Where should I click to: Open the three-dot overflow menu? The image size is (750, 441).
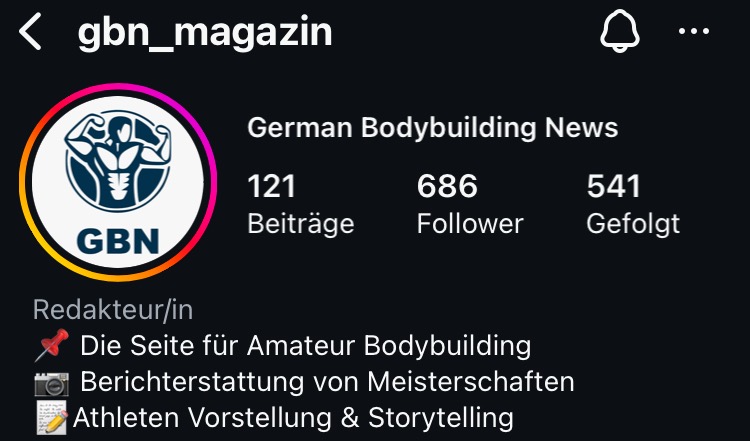click(693, 32)
